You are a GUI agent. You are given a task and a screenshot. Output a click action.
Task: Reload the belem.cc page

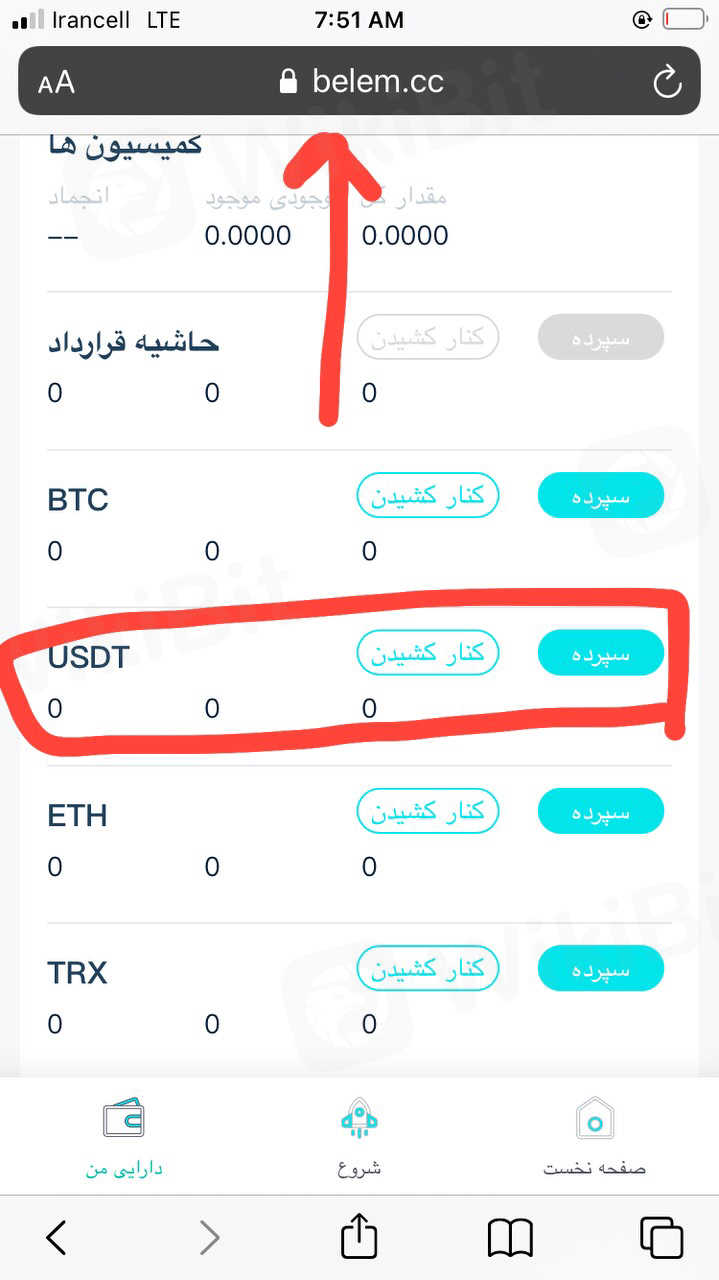pos(667,82)
